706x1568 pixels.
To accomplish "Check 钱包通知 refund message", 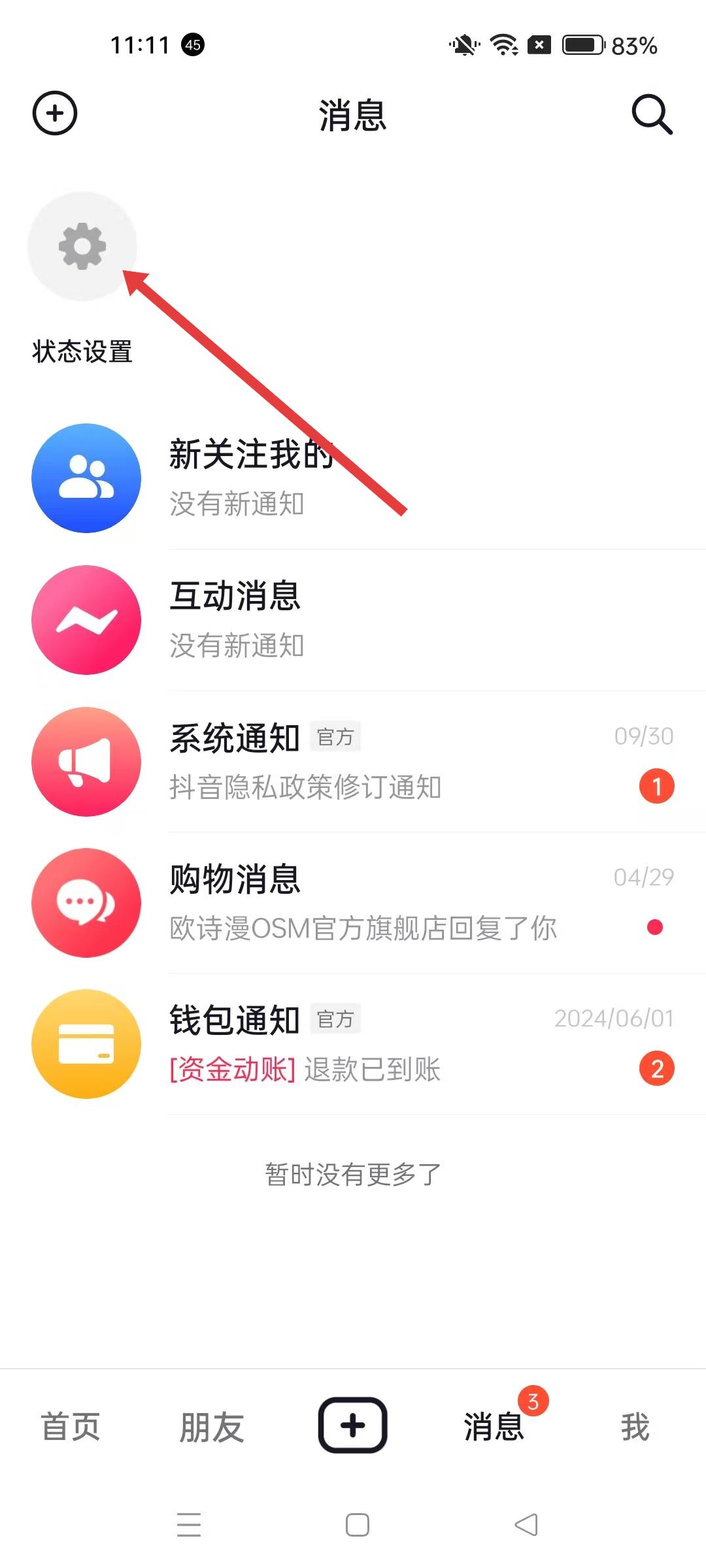I will coord(353,1044).
